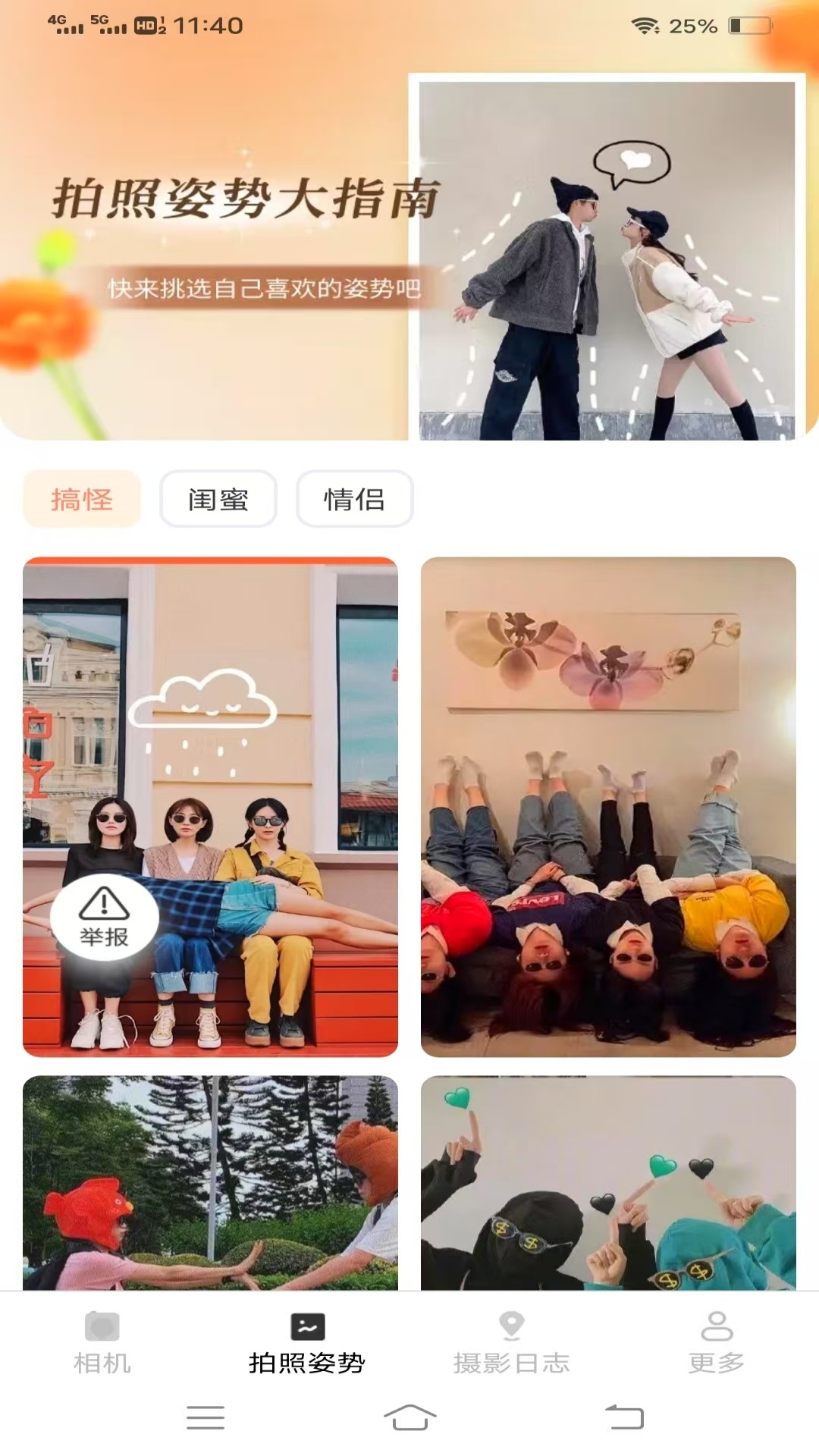The width and height of the screenshot is (819, 1456).
Task: Tap the couple photo in the banner
Action: [x=605, y=254]
